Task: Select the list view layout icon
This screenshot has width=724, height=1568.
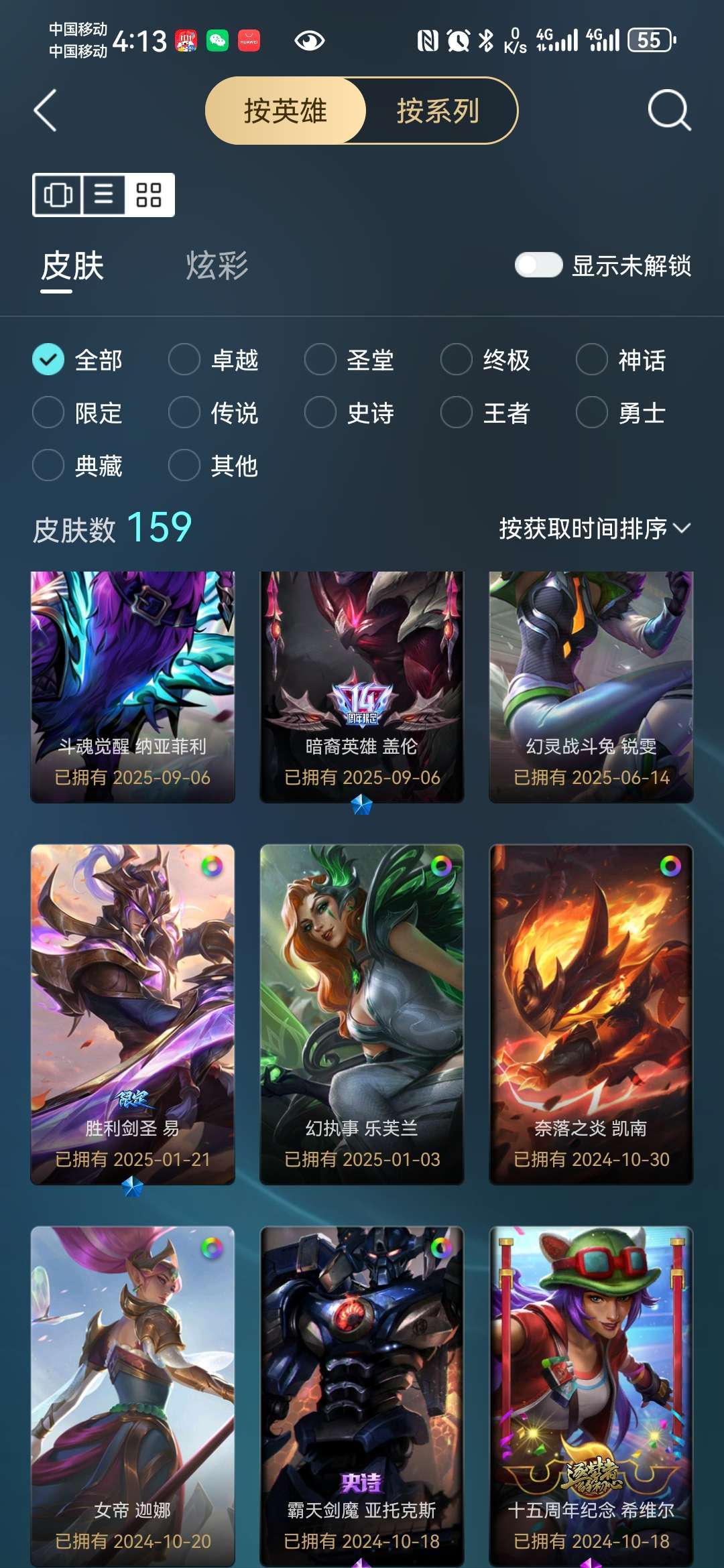Action: click(x=103, y=195)
